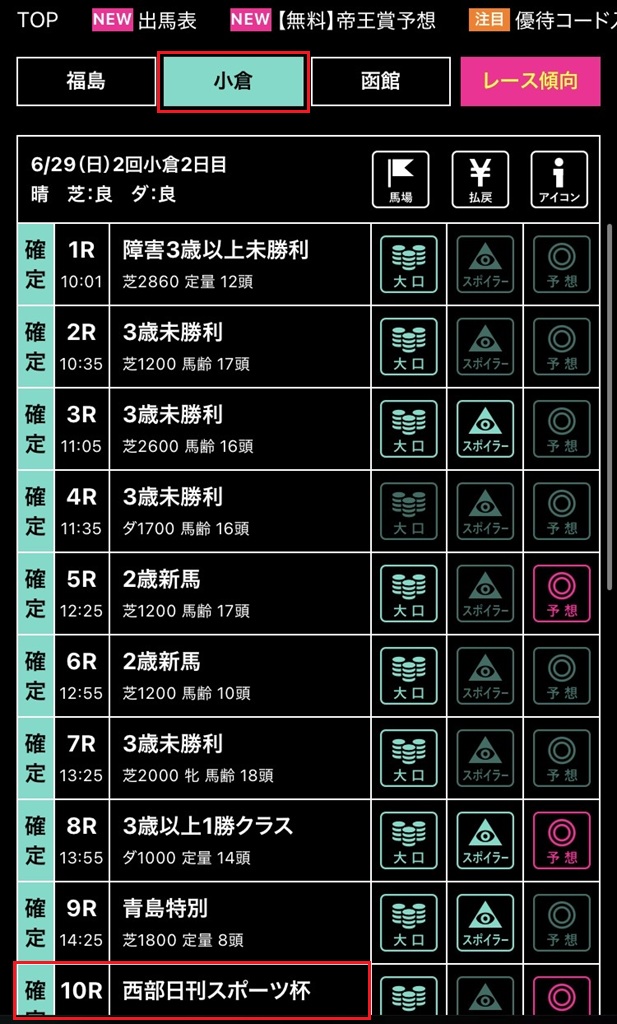Image resolution: width=617 pixels, height=1024 pixels.
Task: Open the スポイラー icon for 3R
Action: coord(485,429)
